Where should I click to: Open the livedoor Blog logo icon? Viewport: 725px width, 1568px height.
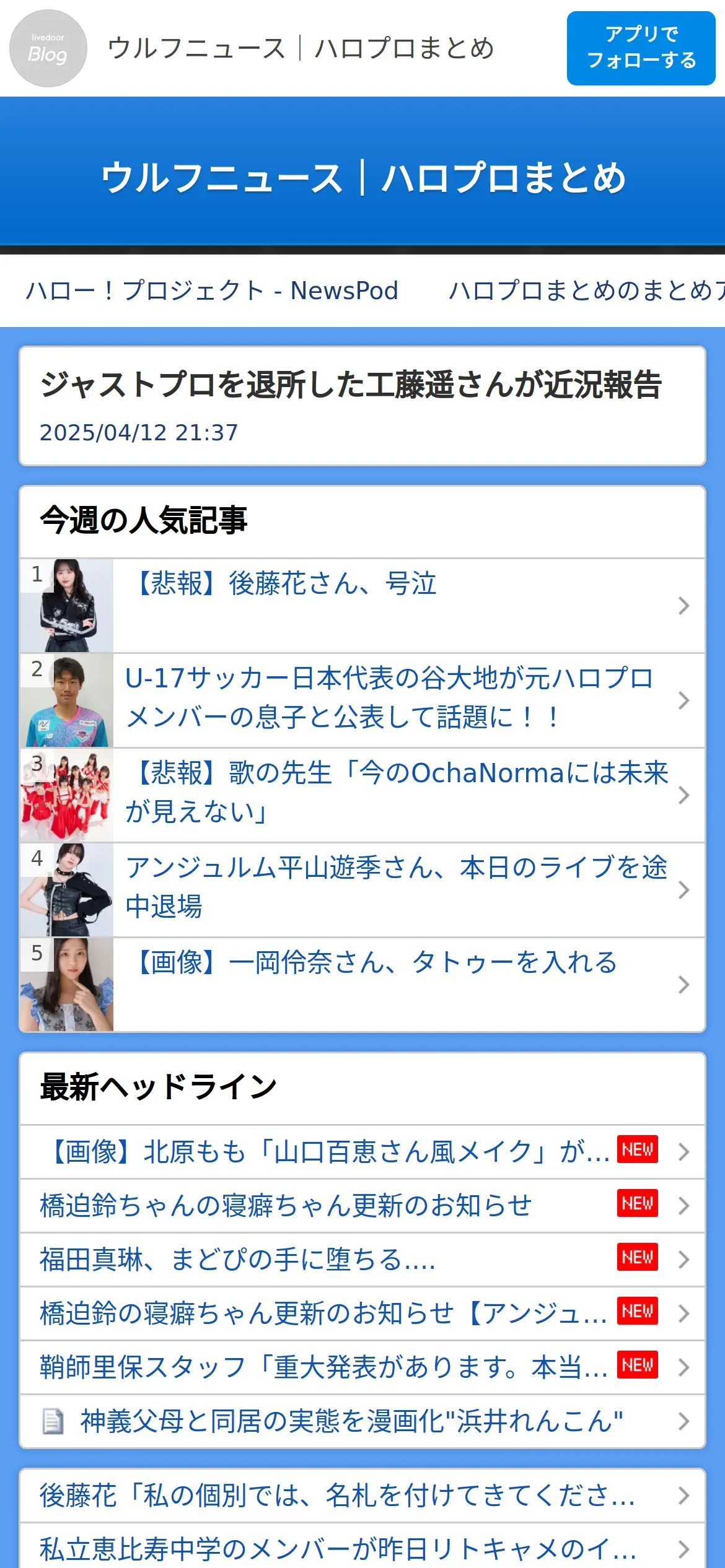(48, 48)
